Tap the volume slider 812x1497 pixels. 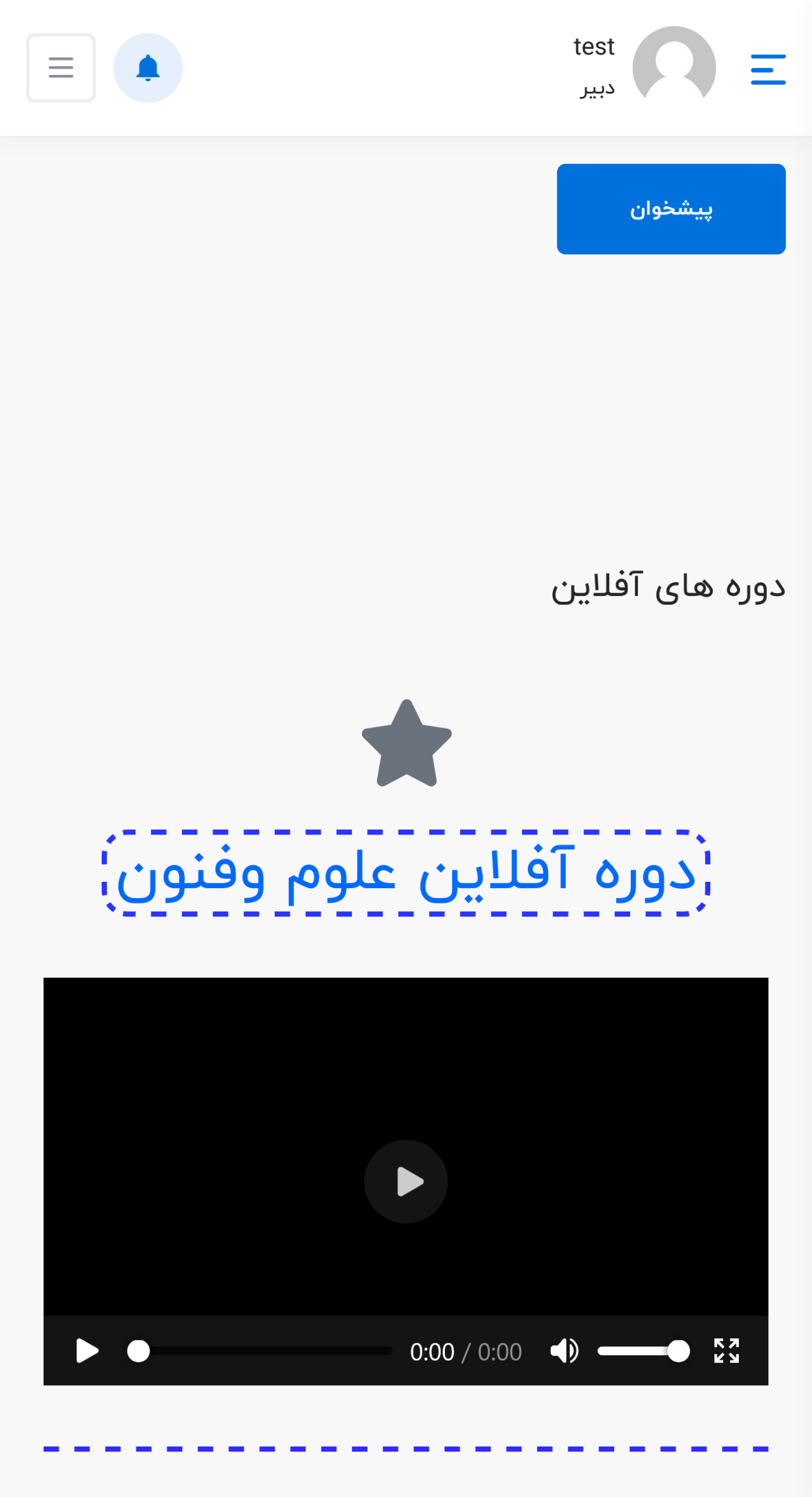point(643,1351)
